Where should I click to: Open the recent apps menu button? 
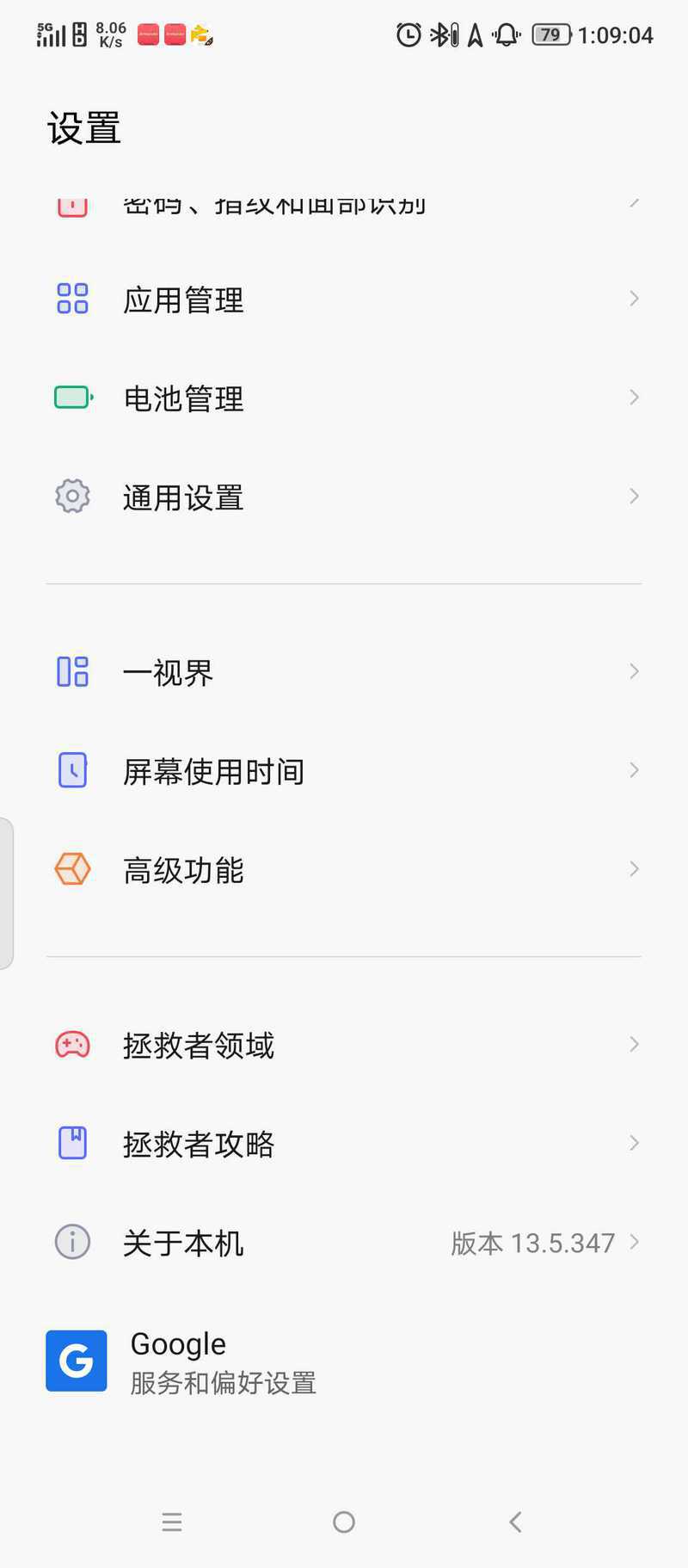point(172,1522)
